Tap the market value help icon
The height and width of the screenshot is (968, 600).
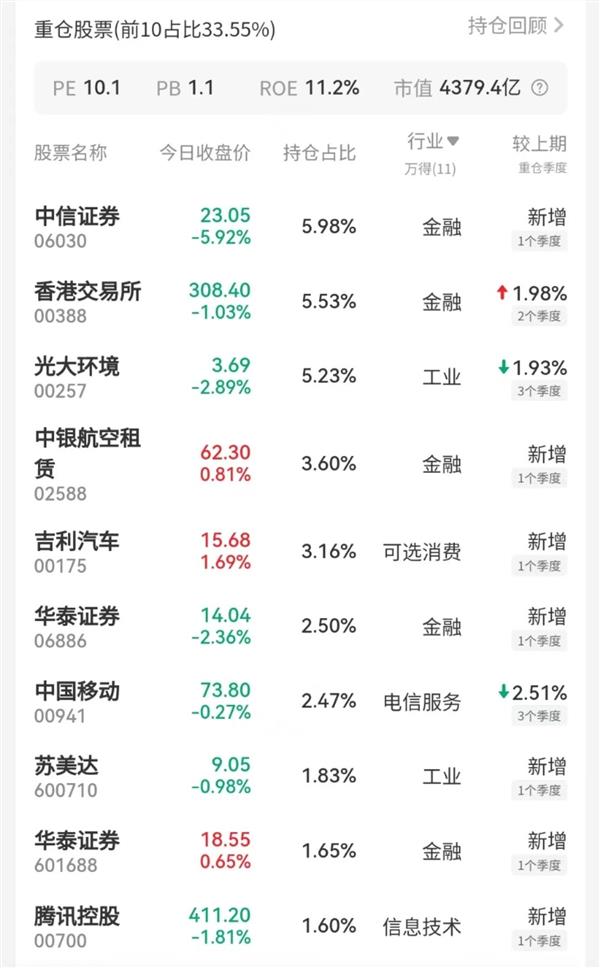(x=540, y=88)
